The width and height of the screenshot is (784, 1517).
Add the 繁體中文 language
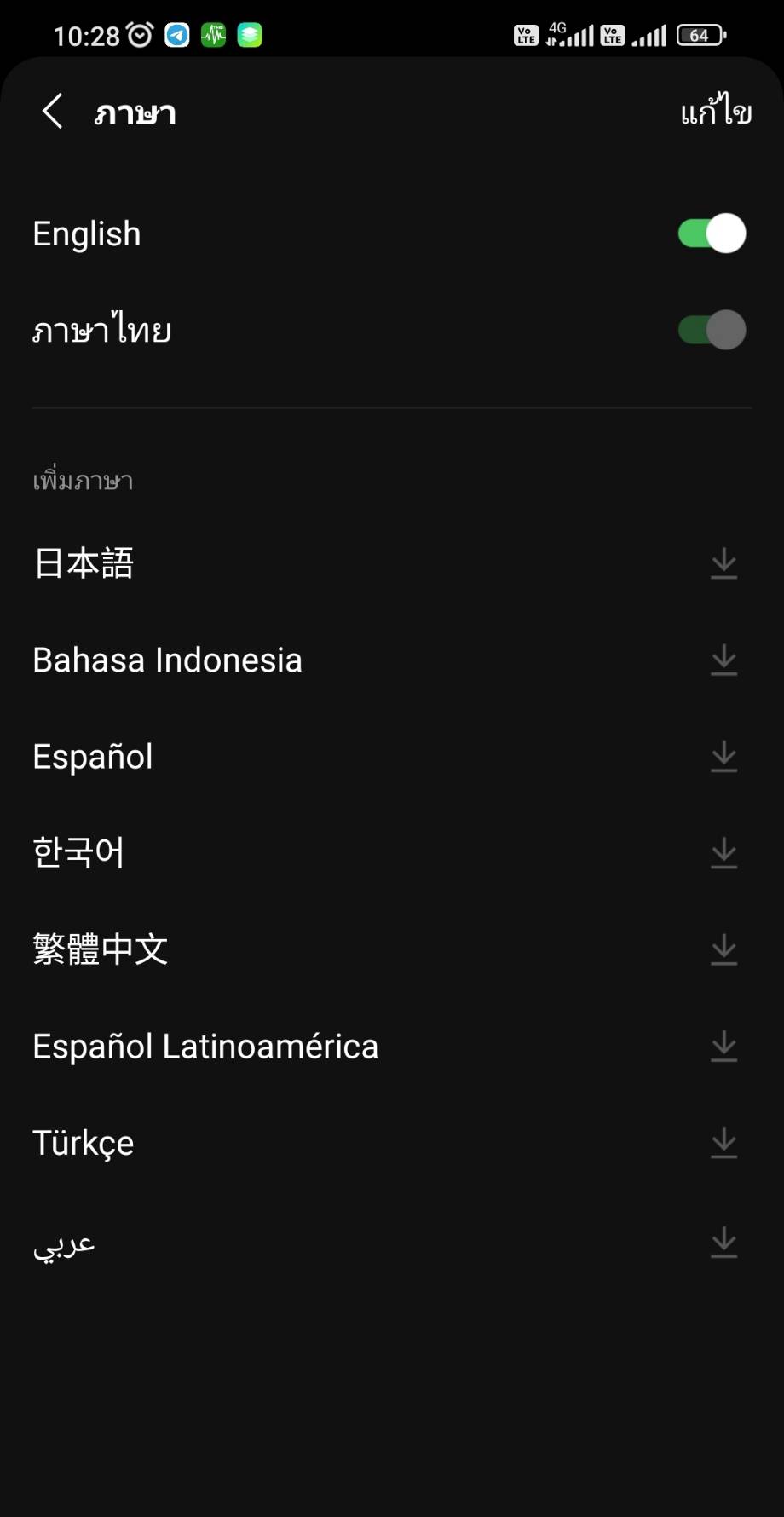click(x=723, y=949)
